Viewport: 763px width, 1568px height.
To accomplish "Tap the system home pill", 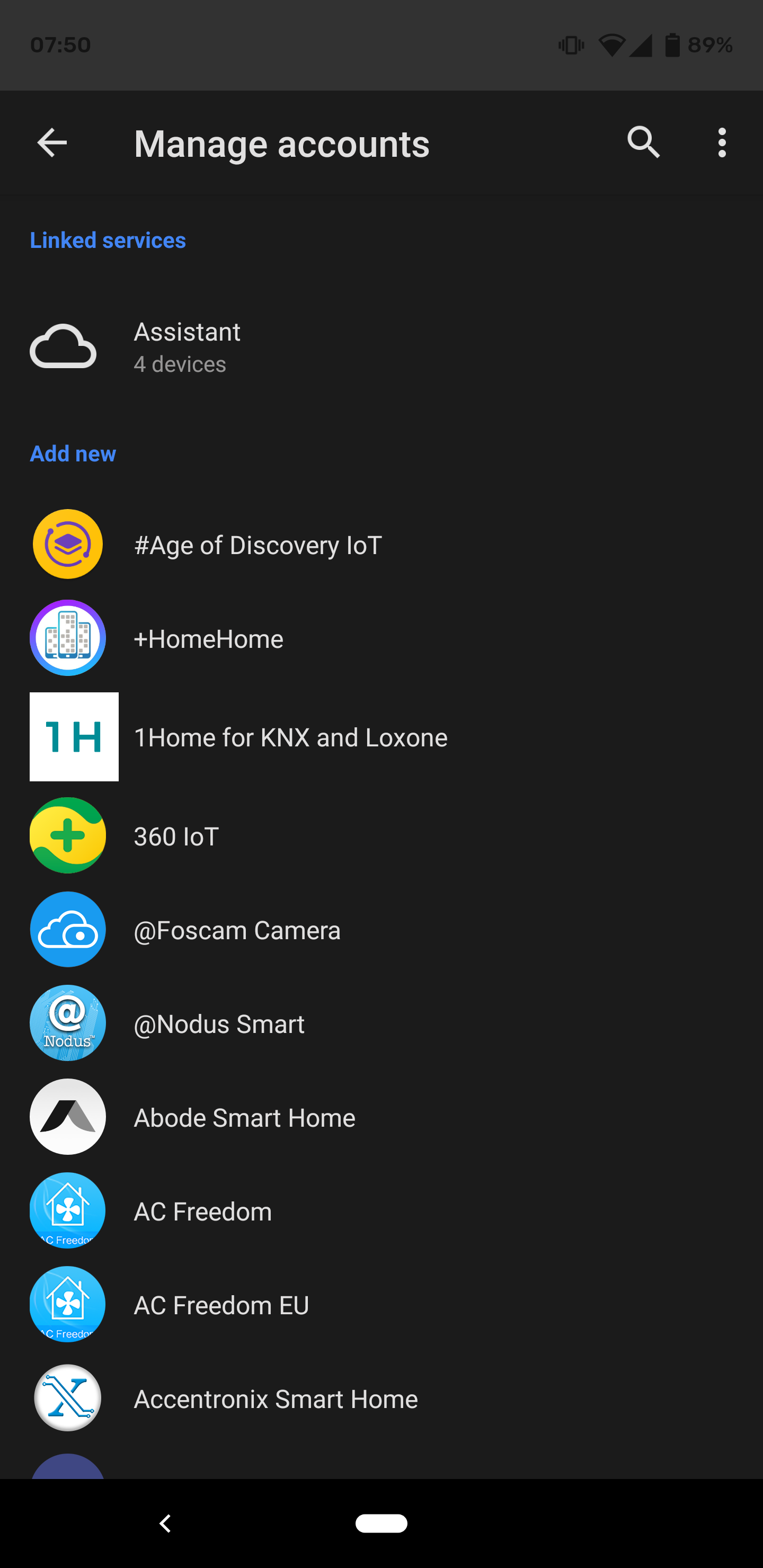I will [x=381, y=1523].
